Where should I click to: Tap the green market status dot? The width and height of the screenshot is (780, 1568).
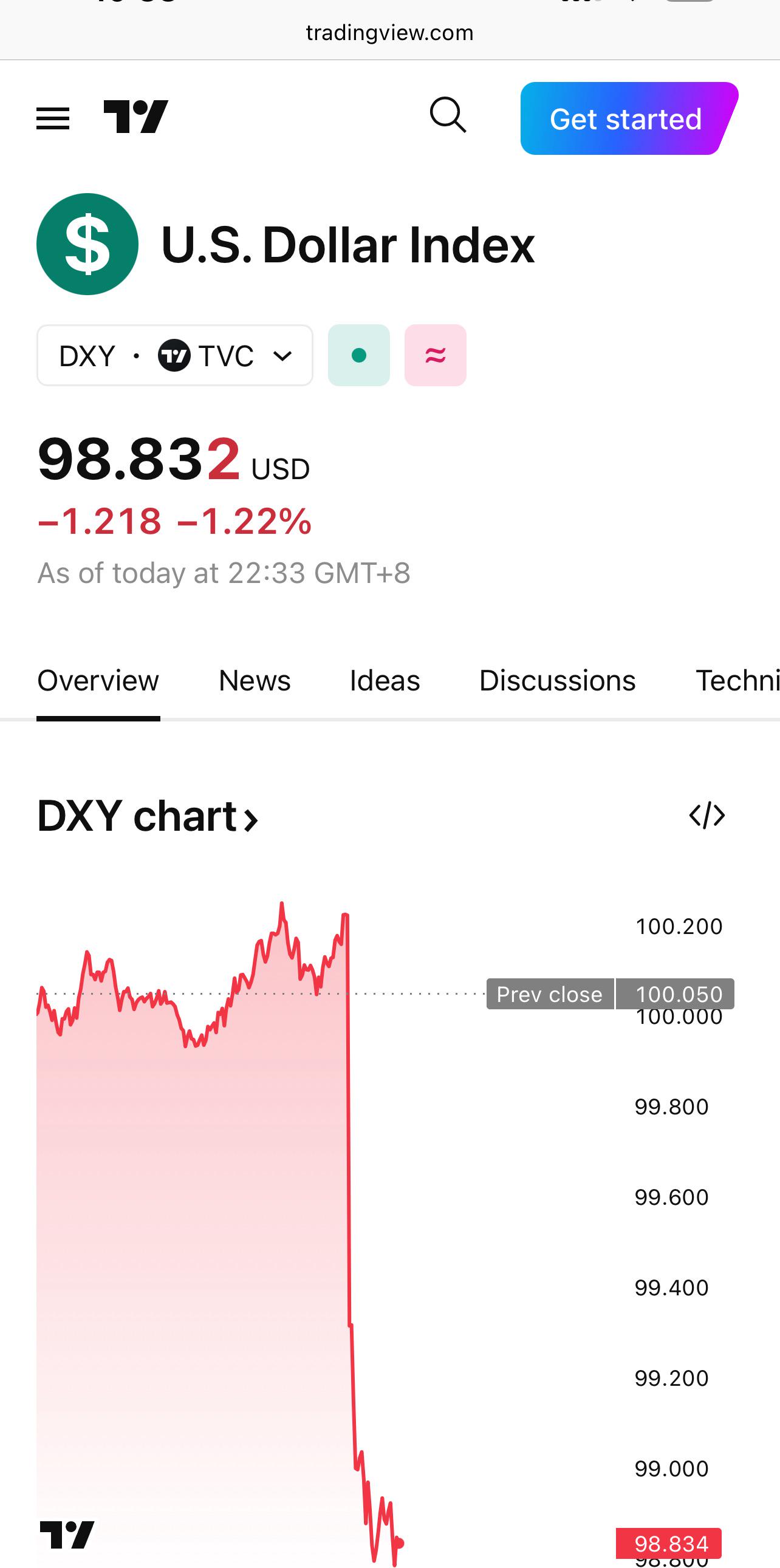359,355
